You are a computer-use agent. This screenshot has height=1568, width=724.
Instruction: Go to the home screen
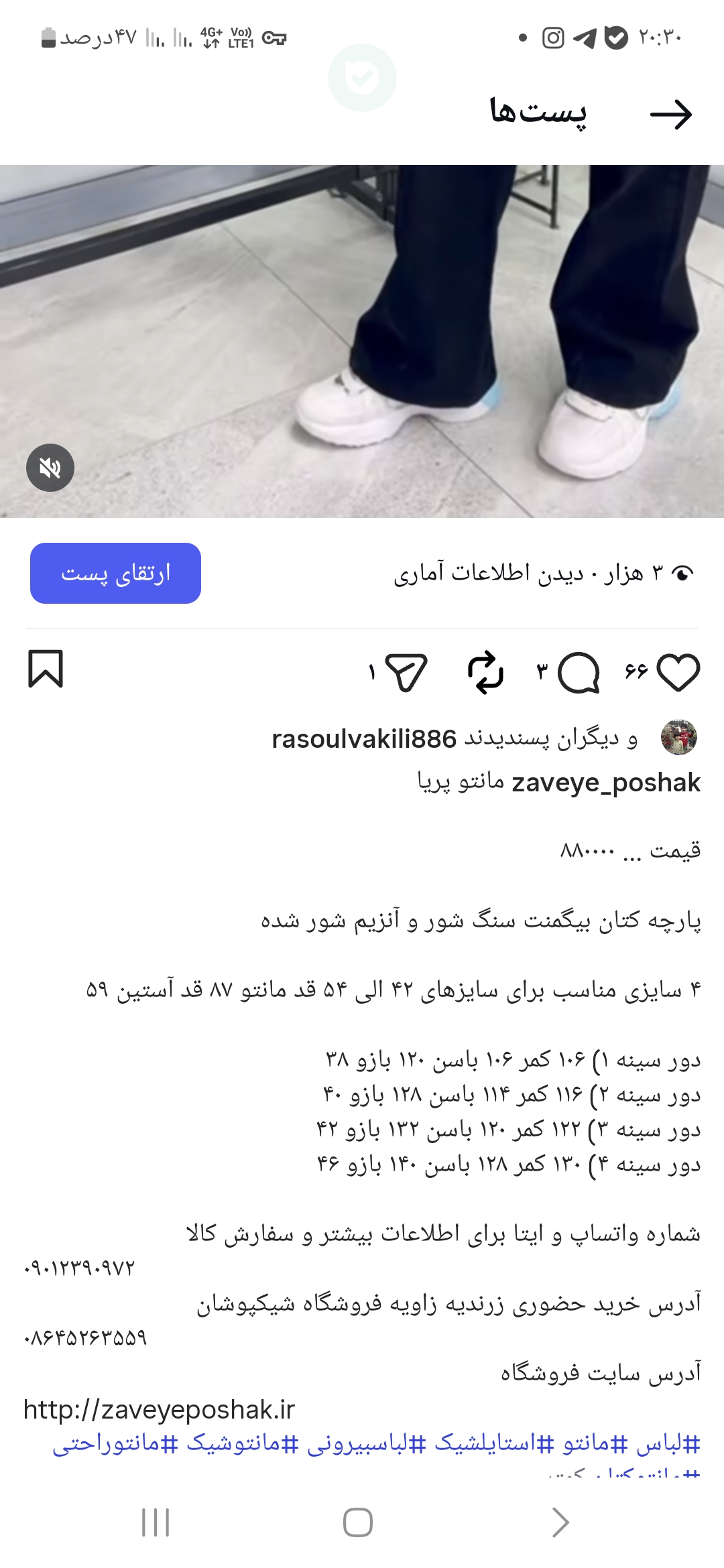pyautogui.click(x=358, y=1522)
